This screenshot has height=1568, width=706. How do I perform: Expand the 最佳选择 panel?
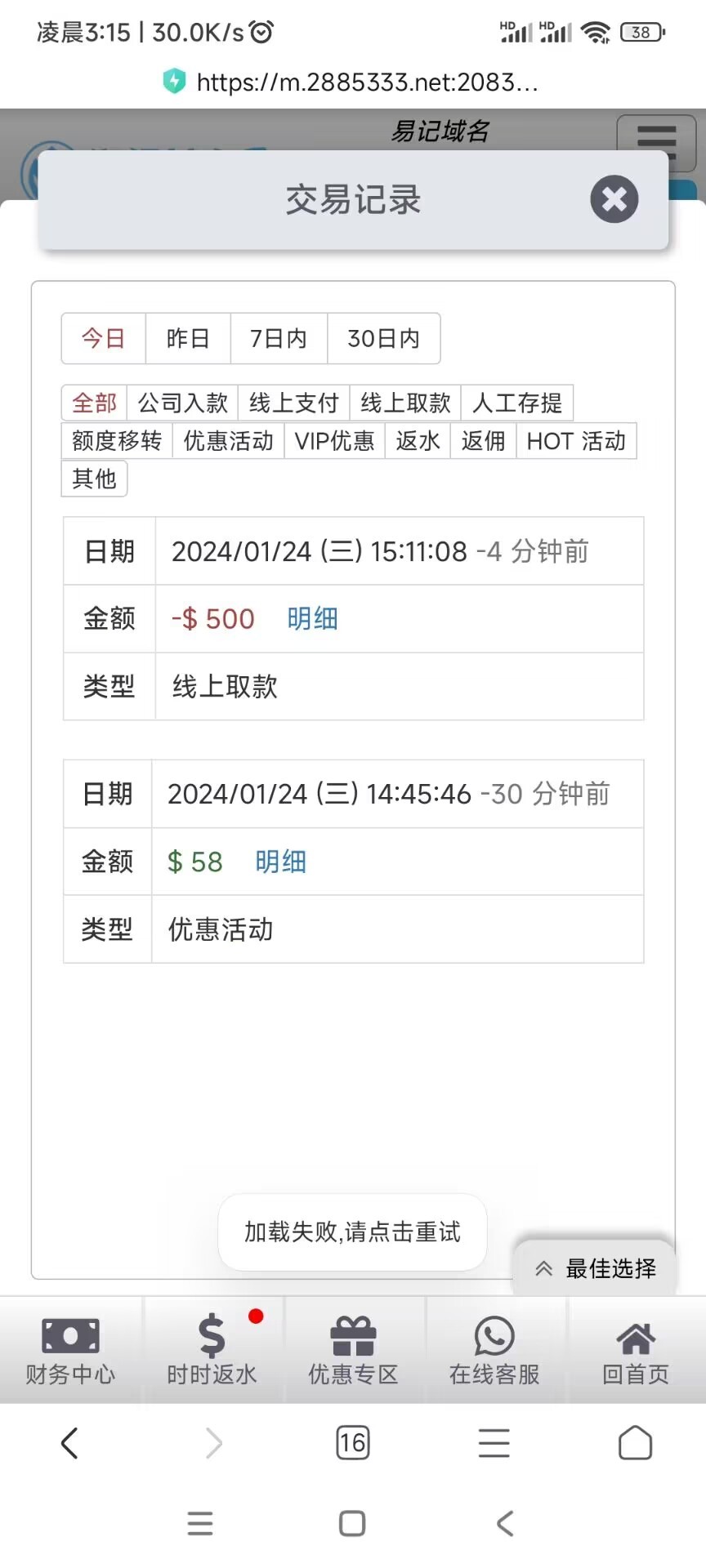pyautogui.click(x=595, y=1268)
